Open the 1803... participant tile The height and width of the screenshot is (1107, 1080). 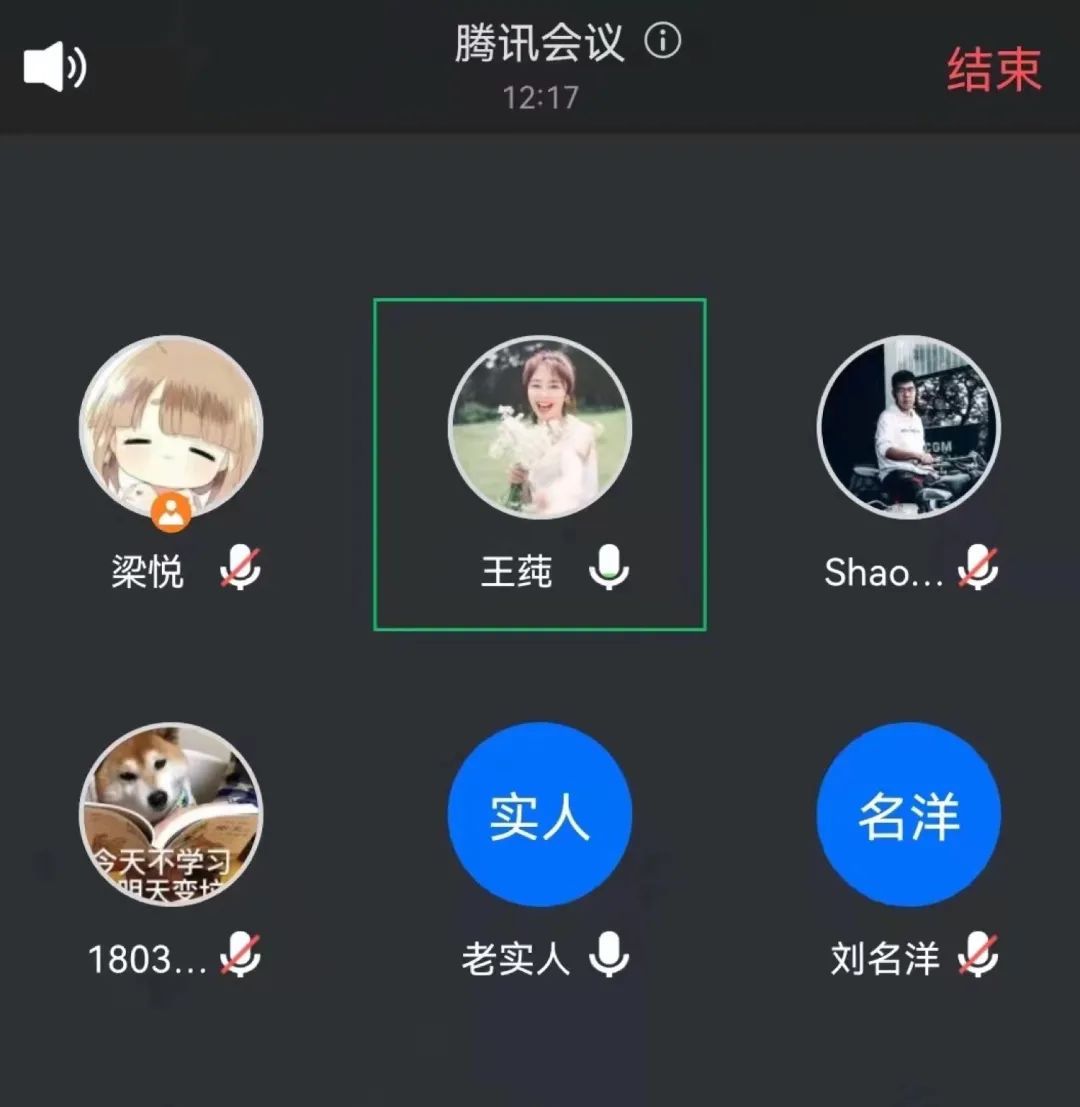click(171, 814)
